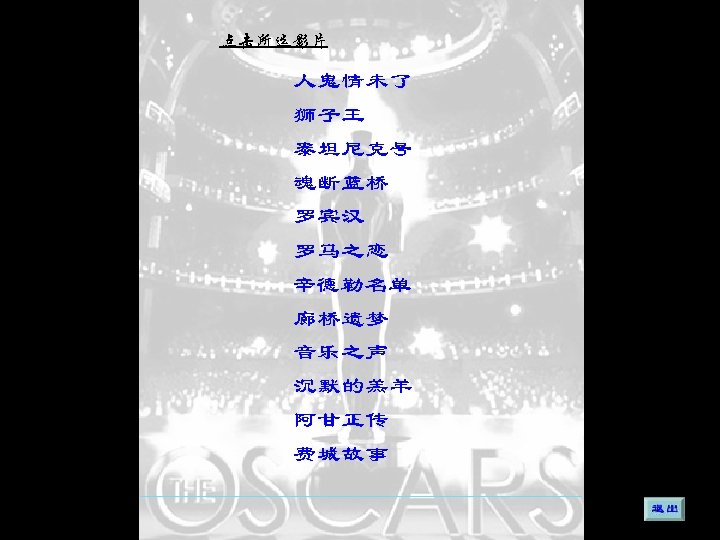The width and height of the screenshot is (720, 540).
Task: Tap the 退出 exit button
Action: click(664, 508)
